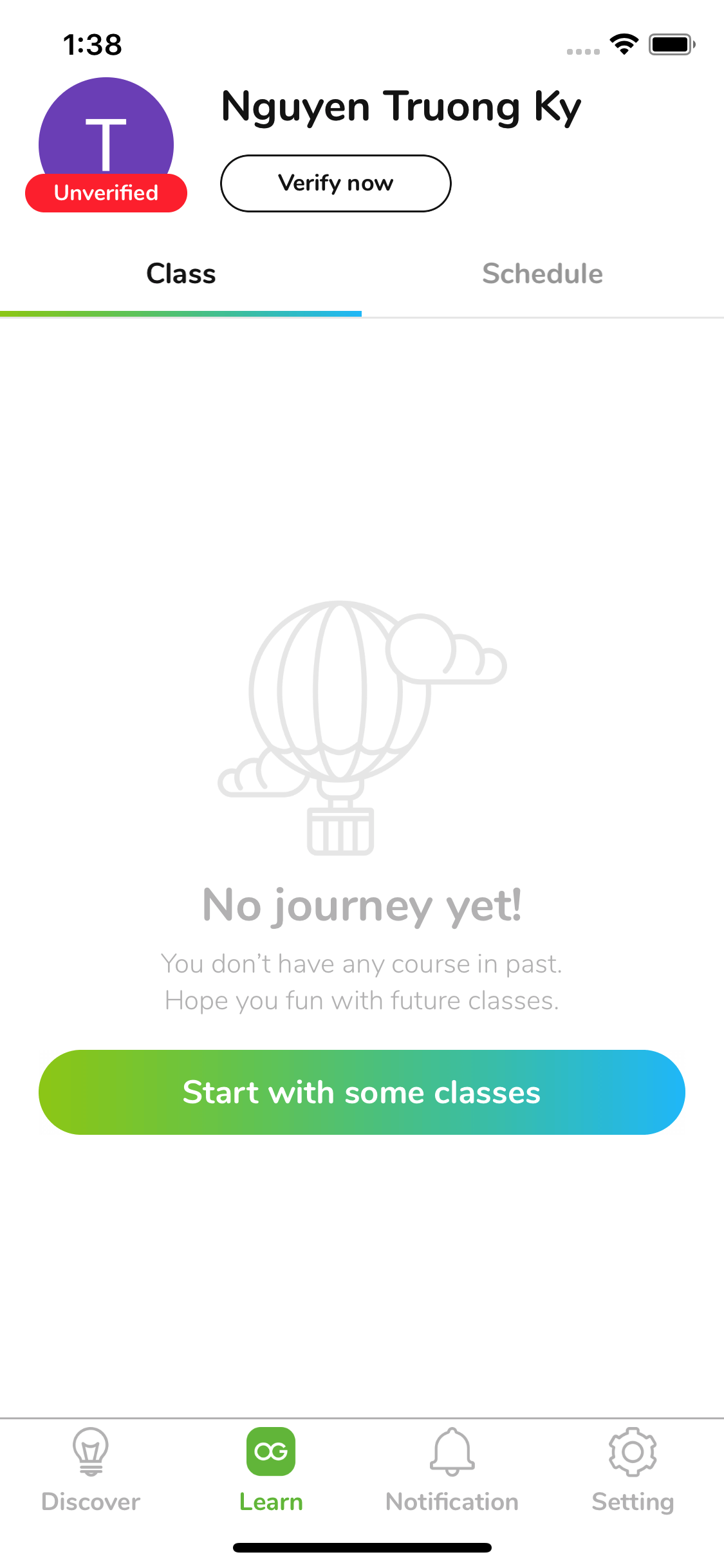
Task: Open the profile avatar with letter T
Action: pyautogui.click(x=106, y=143)
